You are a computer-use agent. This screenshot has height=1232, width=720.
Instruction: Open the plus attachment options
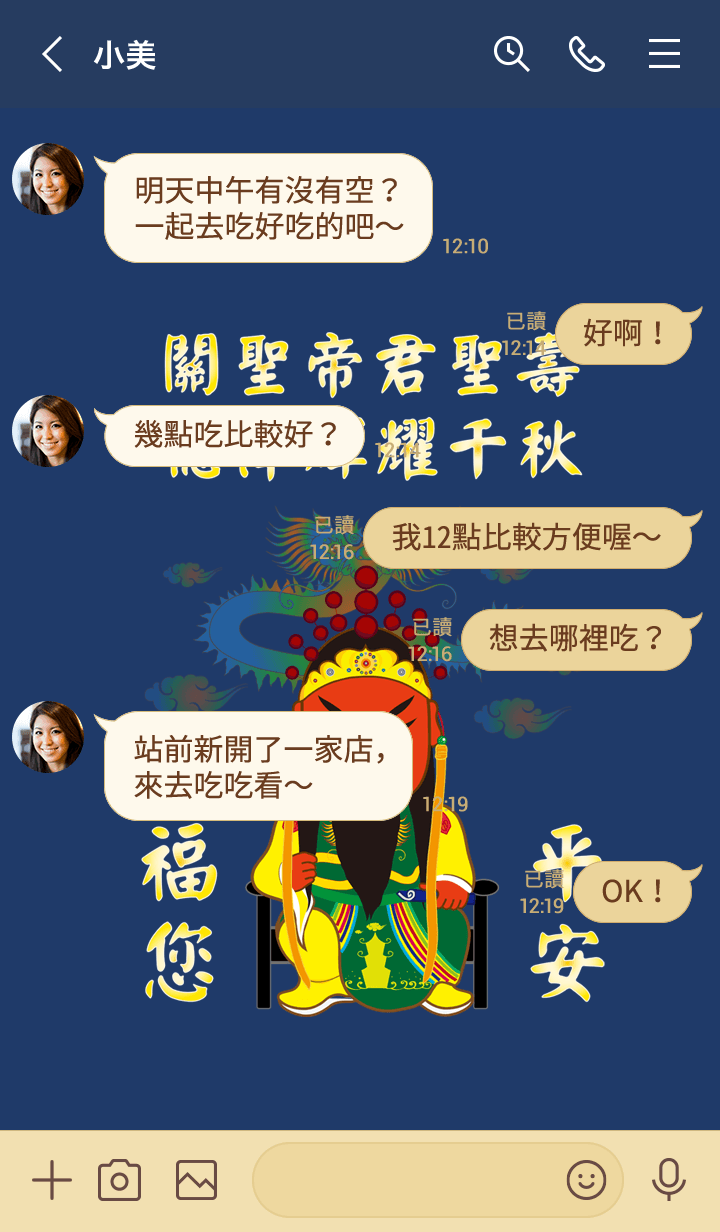coord(52,1181)
